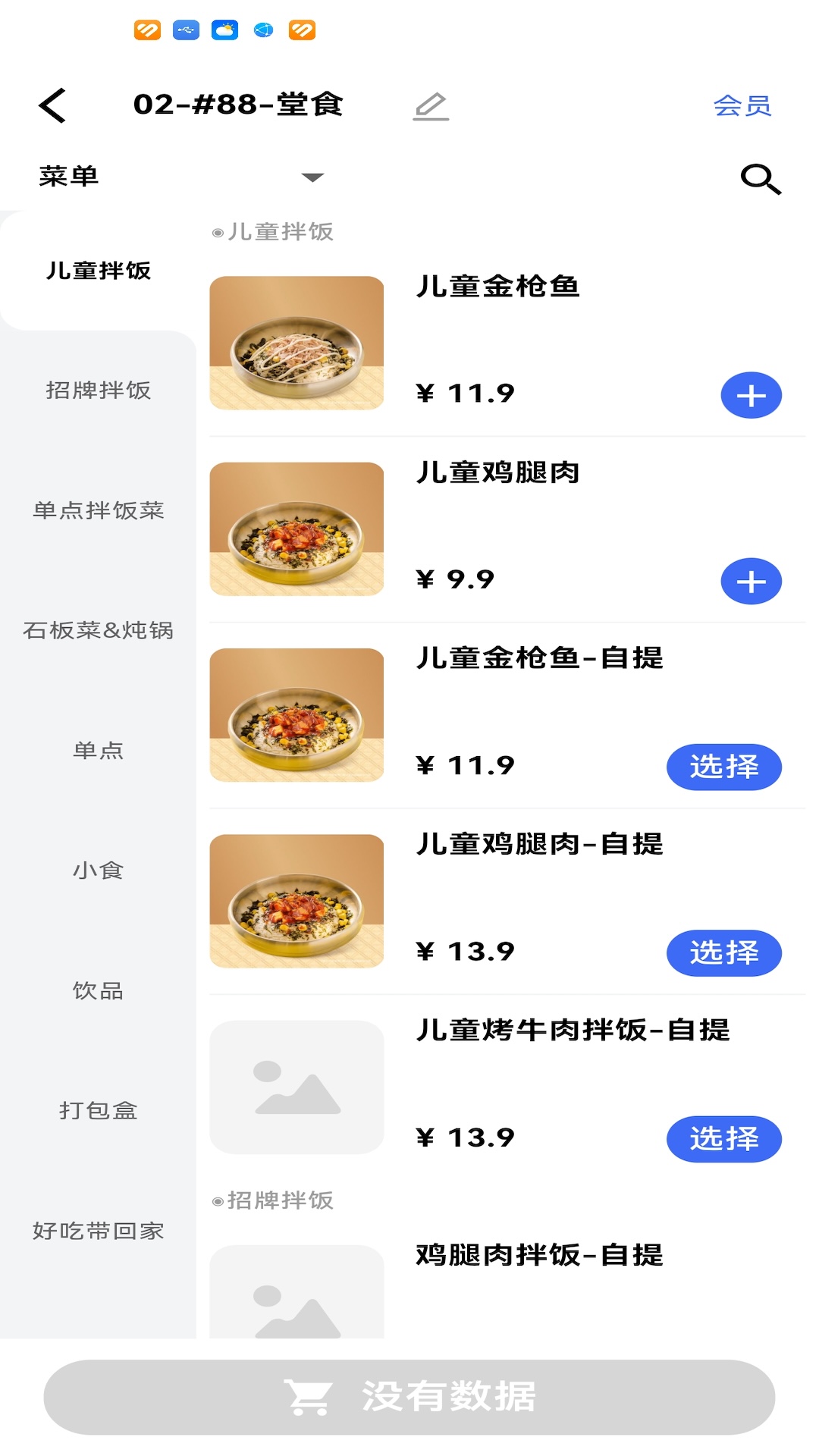Expand the 菜单 dropdown
Image resolution: width=819 pixels, height=1456 pixels.
pos(312,177)
